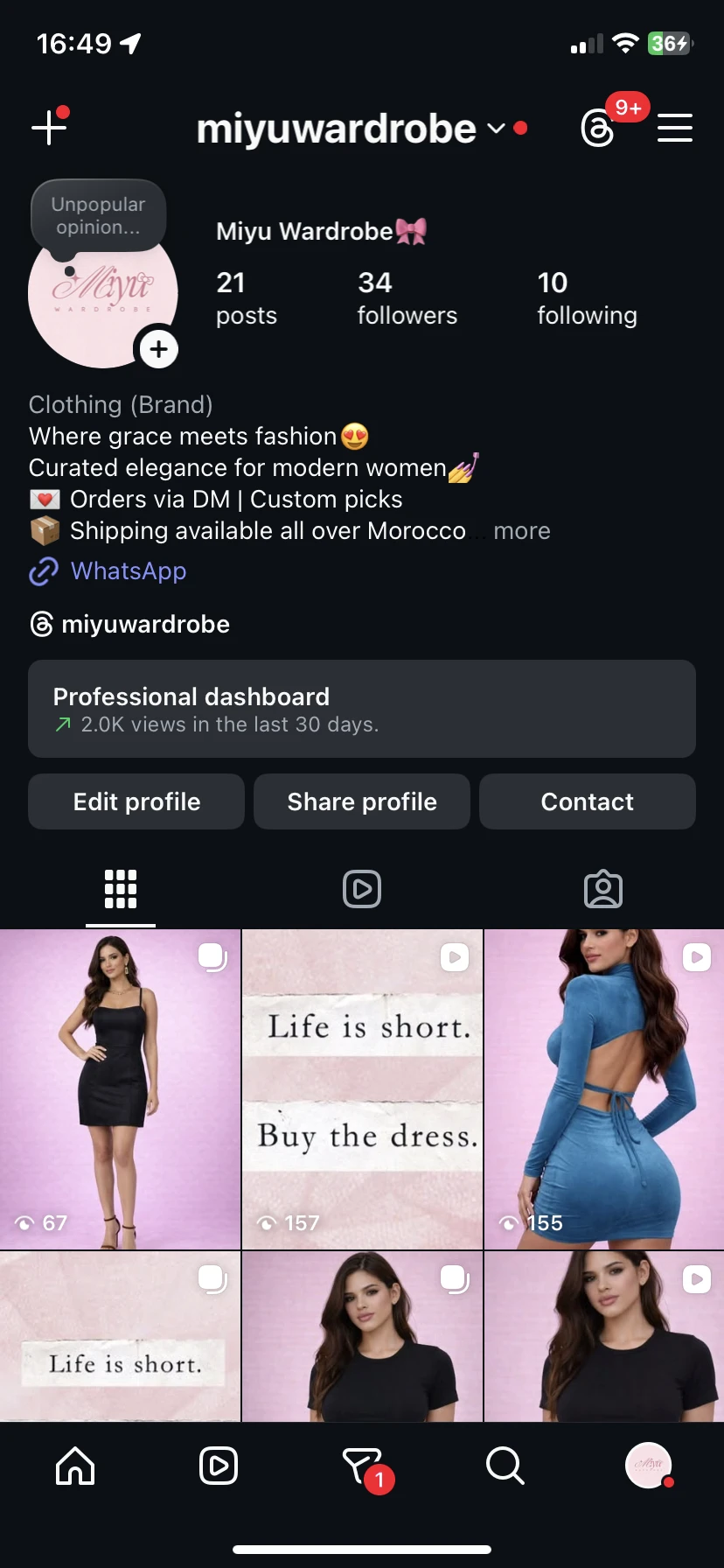This screenshot has height=1568, width=724.
Task: Open the Threads icon in the header
Action: pyautogui.click(x=599, y=129)
